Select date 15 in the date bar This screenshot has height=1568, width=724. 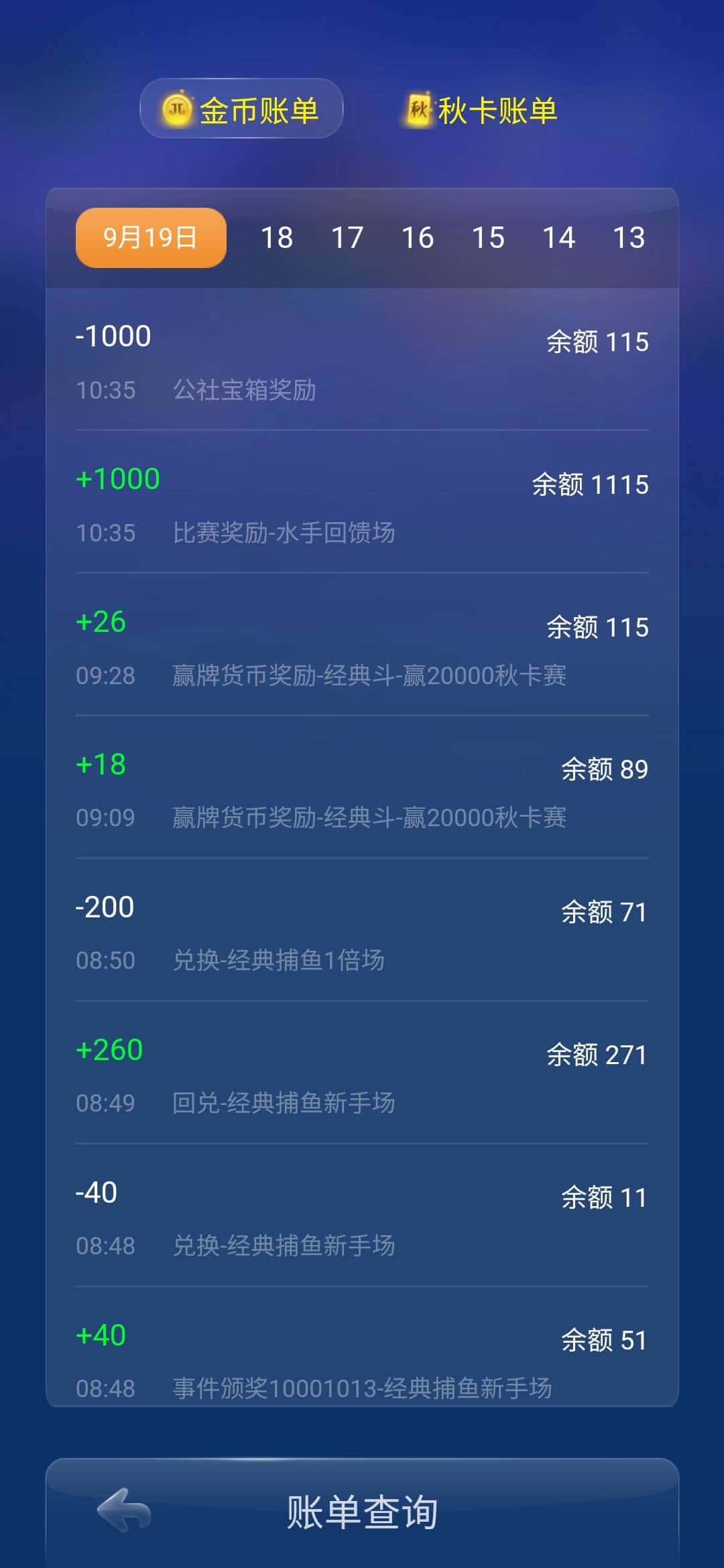click(x=489, y=237)
